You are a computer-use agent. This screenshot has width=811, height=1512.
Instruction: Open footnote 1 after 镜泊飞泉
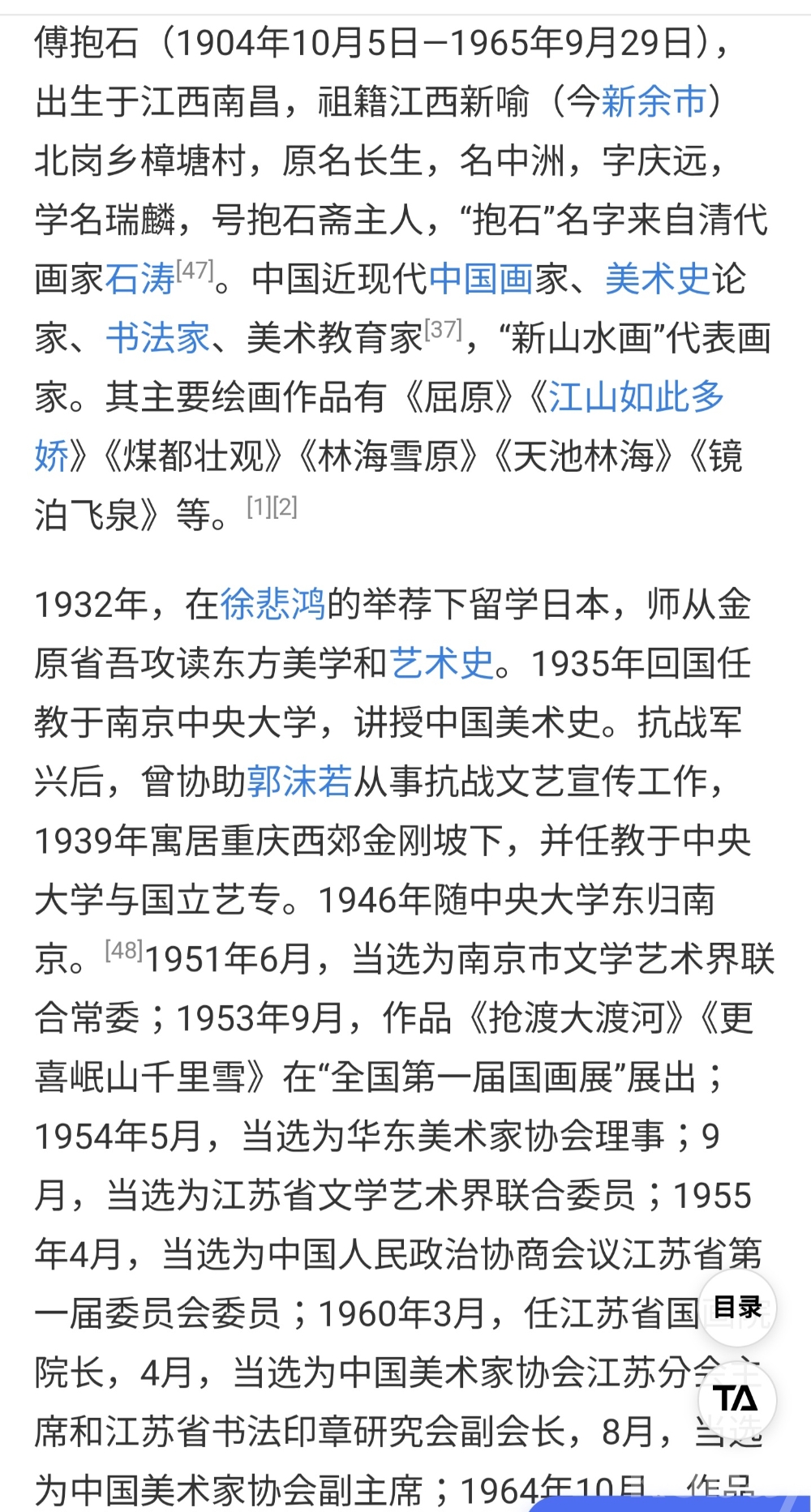[259, 507]
